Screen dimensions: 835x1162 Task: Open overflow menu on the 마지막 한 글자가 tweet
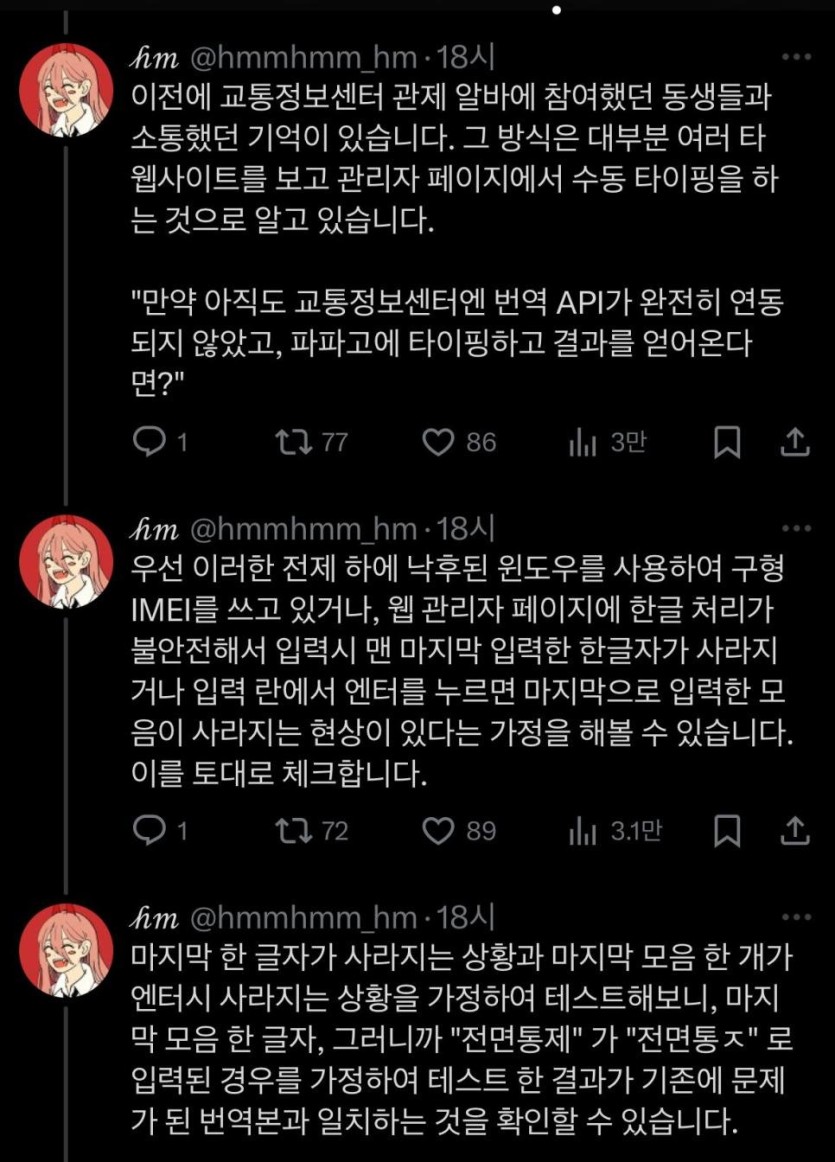(x=797, y=917)
